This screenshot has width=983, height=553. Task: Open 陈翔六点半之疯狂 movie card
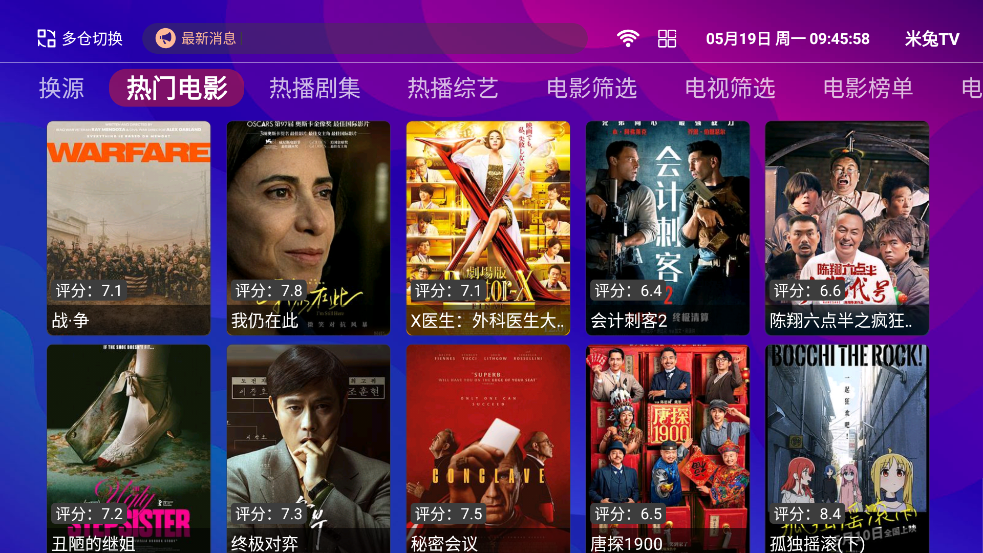[x=846, y=228]
